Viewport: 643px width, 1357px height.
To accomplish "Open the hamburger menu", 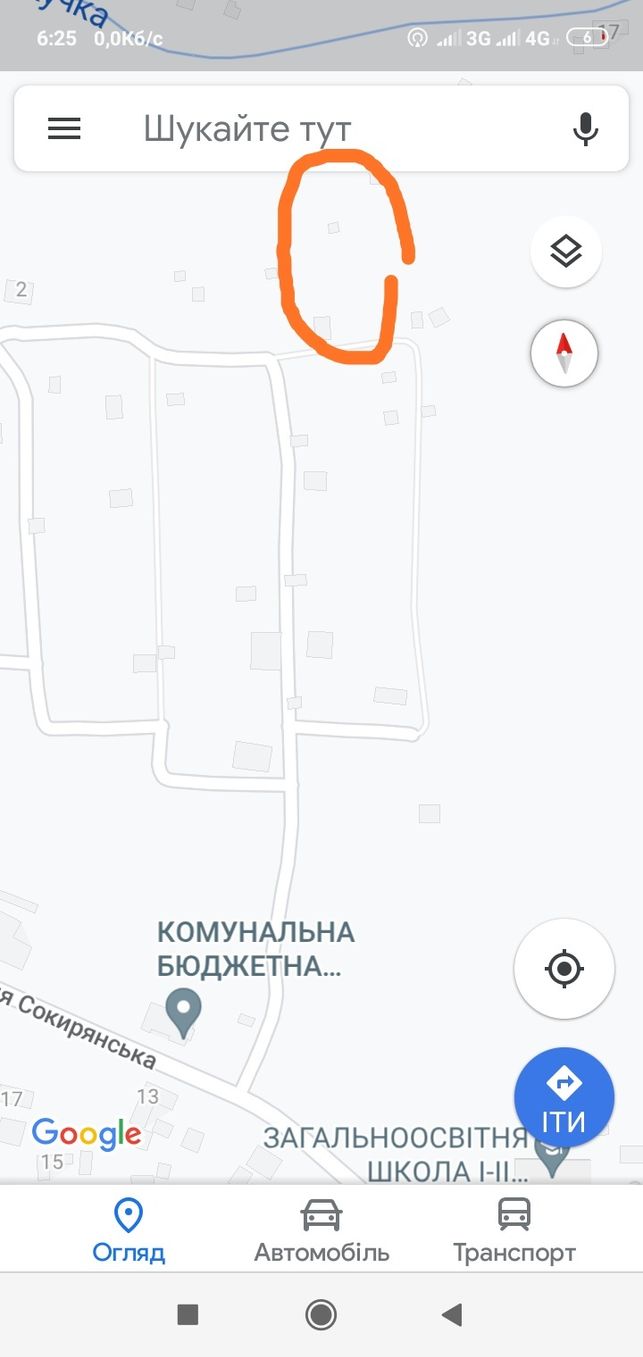I will click(64, 129).
